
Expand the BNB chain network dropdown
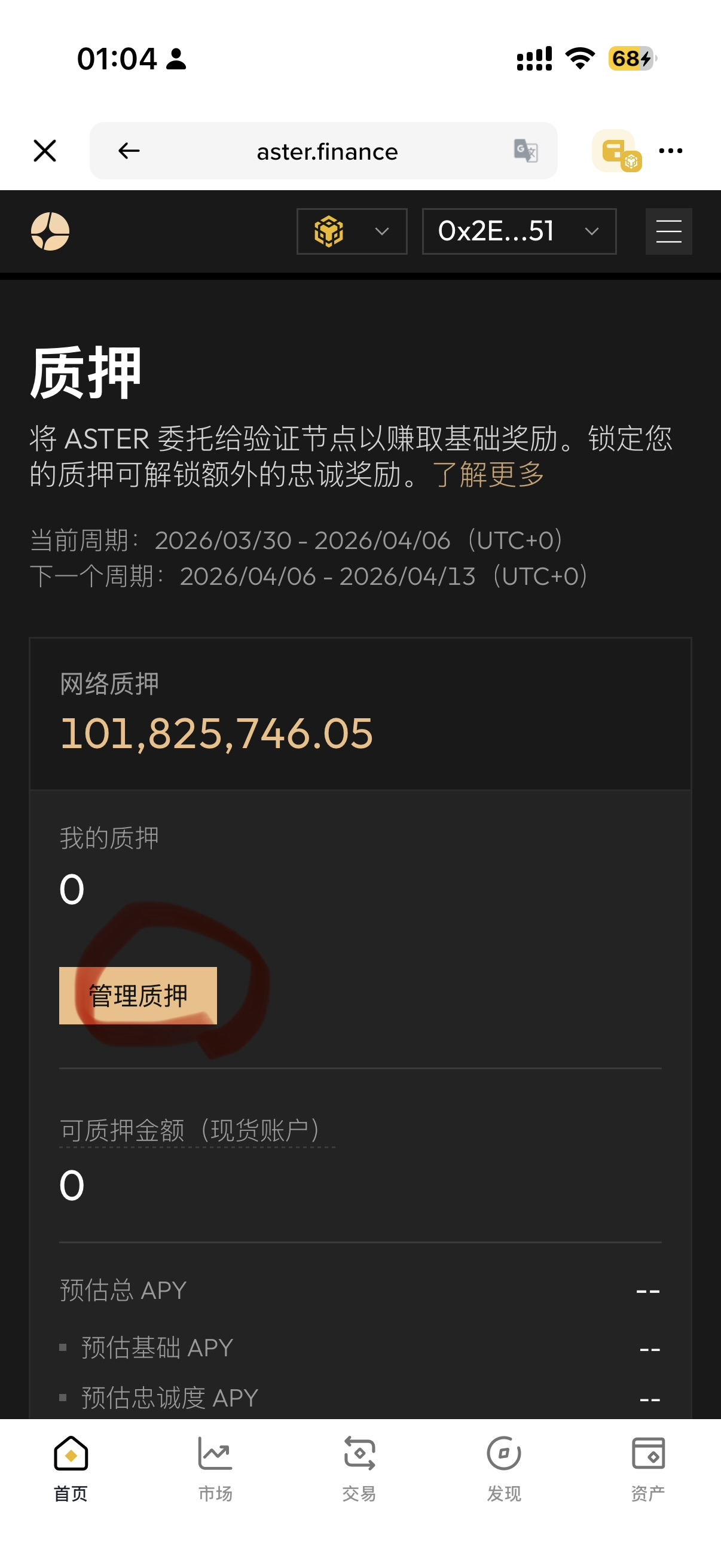click(x=352, y=231)
